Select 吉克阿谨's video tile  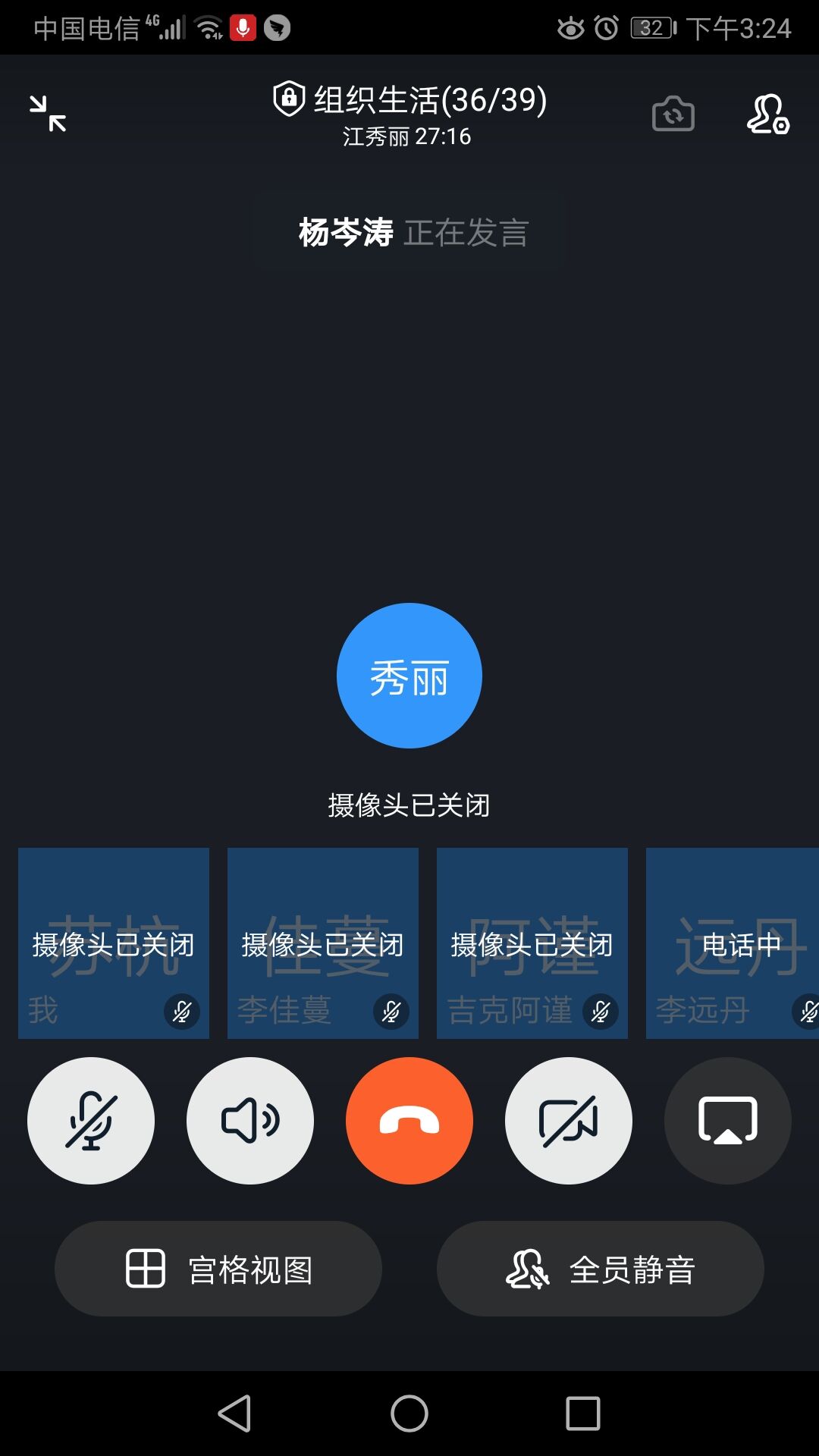(532, 943)
